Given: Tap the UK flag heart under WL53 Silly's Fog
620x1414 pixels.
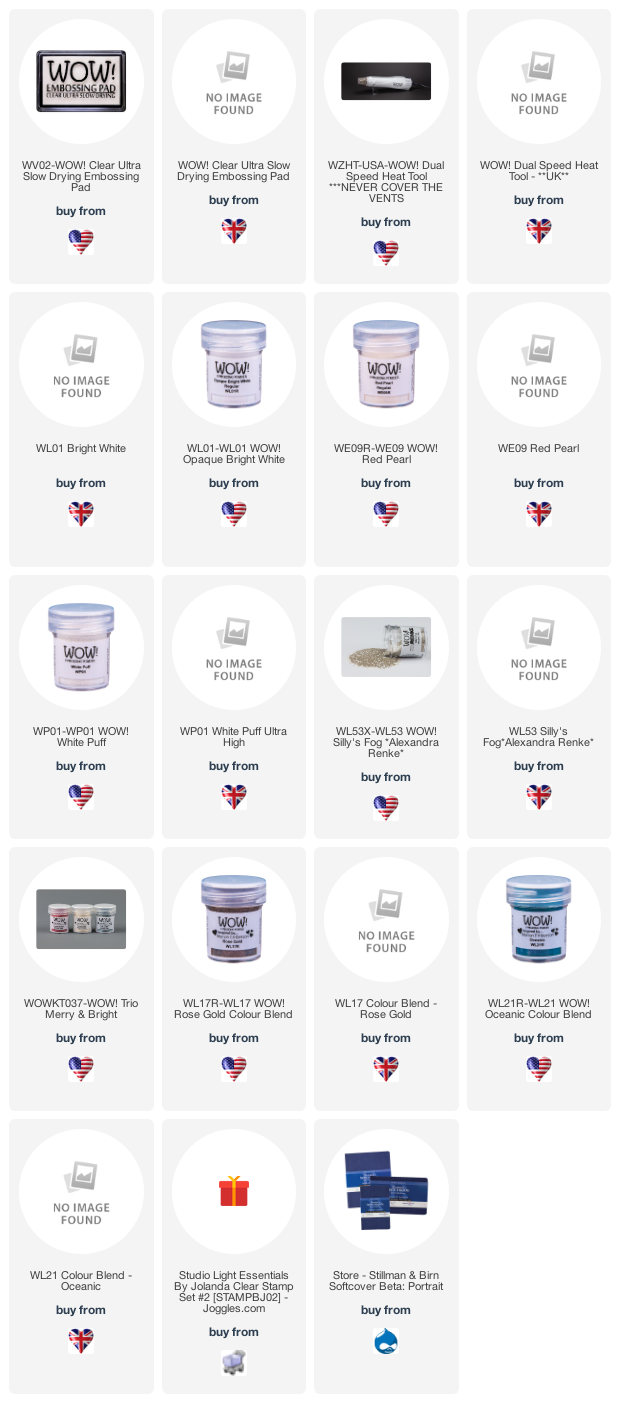Looking at the screenshot, I should (539, 797).
